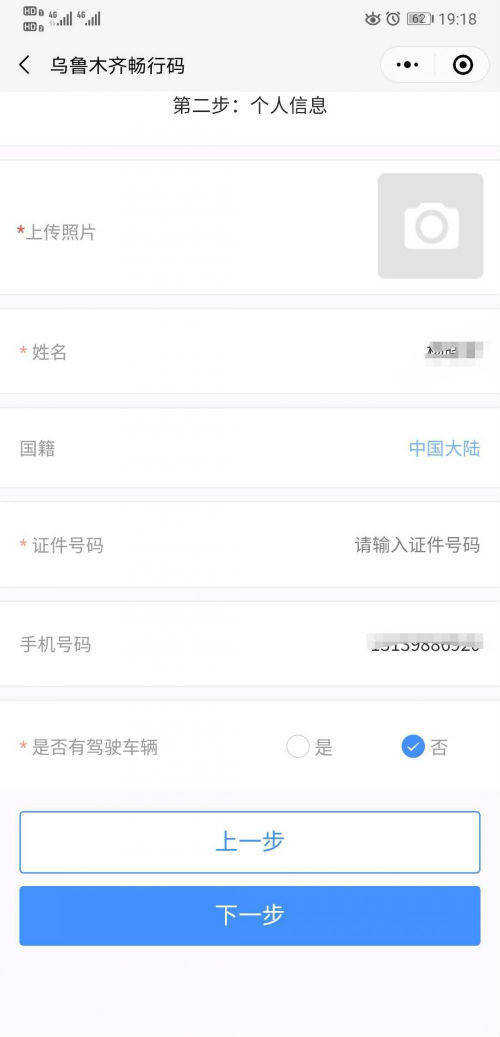
Task: Return to previous step with 上一步
Action: 250,842
